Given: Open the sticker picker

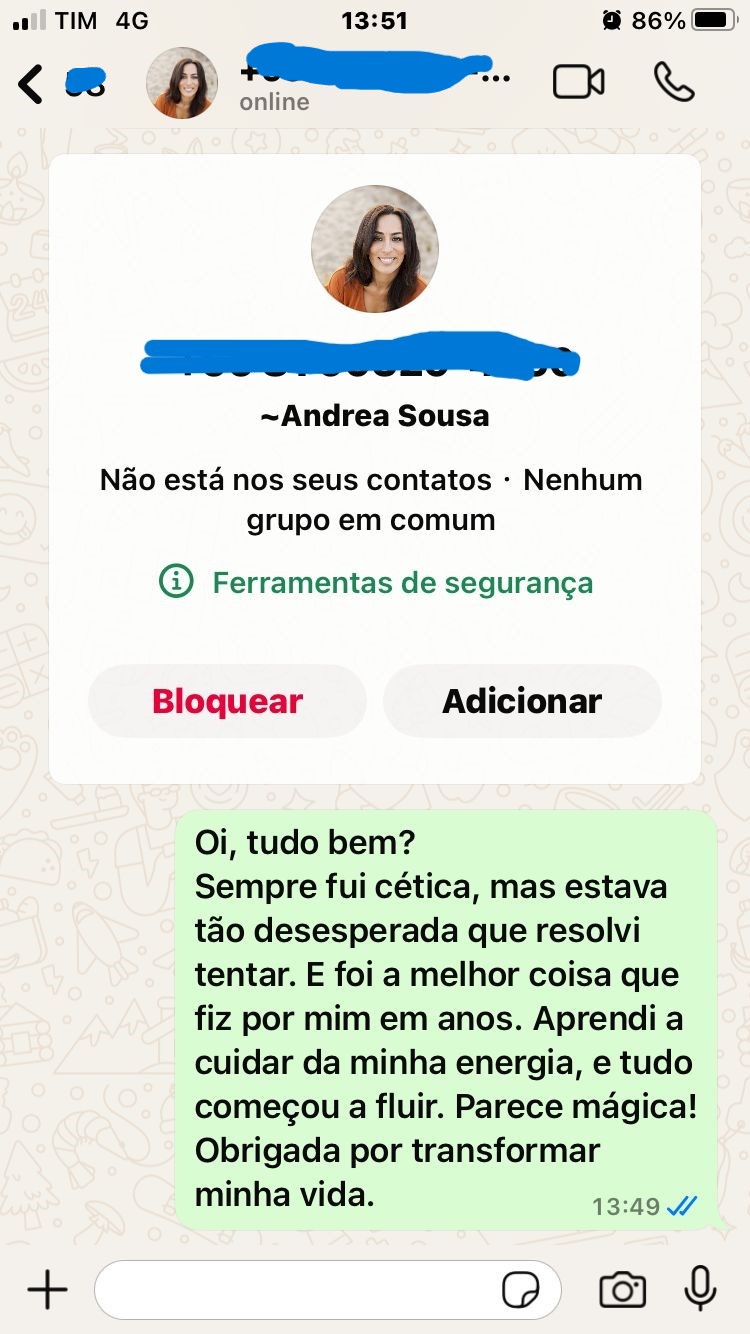Looking at the screenshot, I should point(521,1290).
